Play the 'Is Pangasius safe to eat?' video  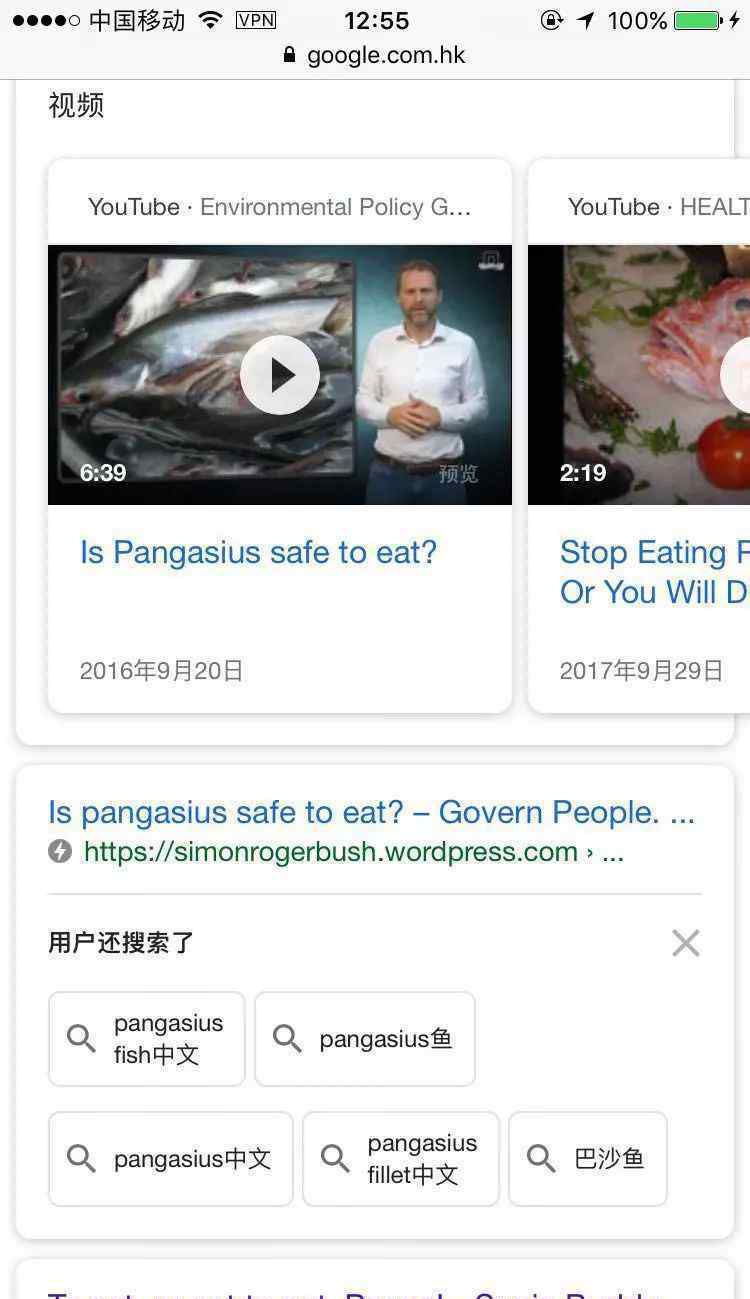click(280, 375)
